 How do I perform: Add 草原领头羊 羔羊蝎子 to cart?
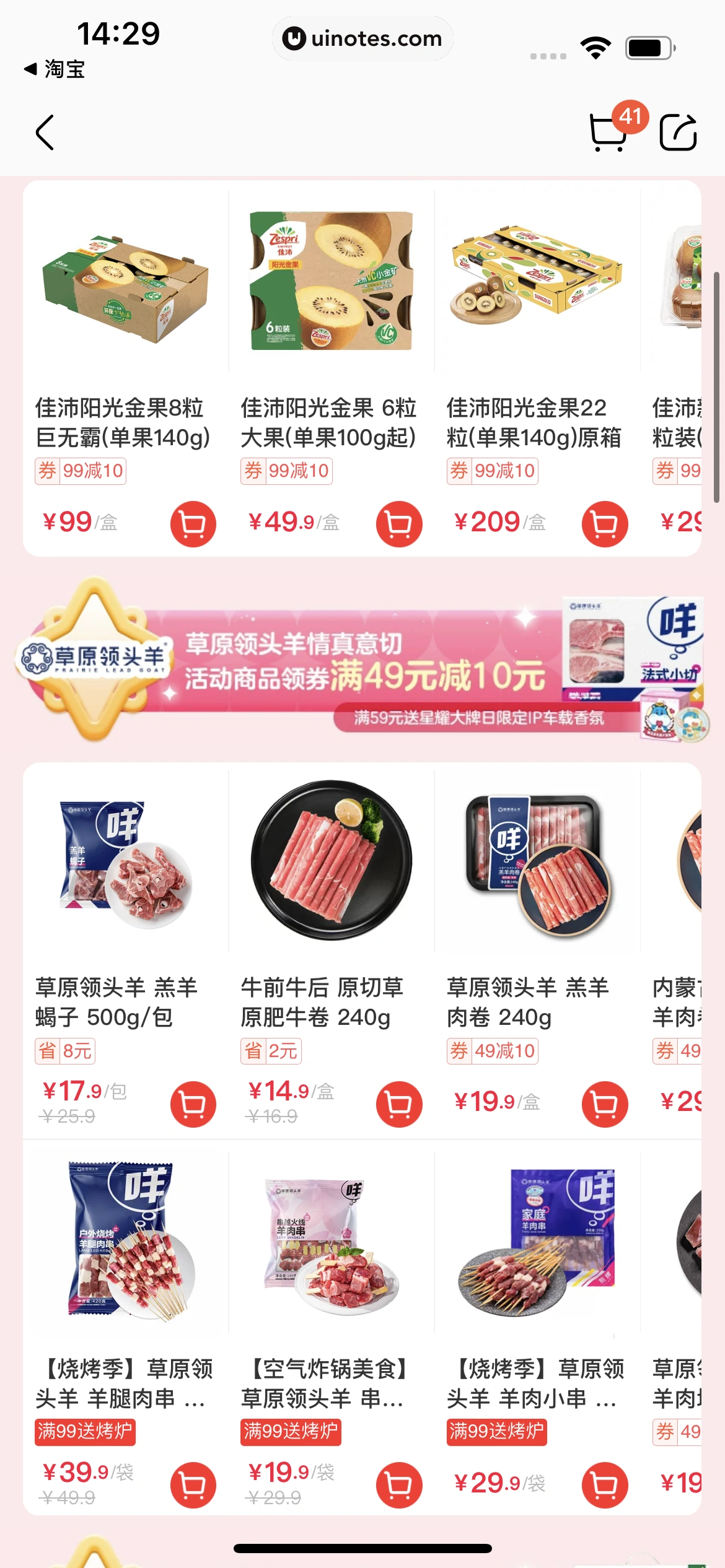click(193, 1104)
